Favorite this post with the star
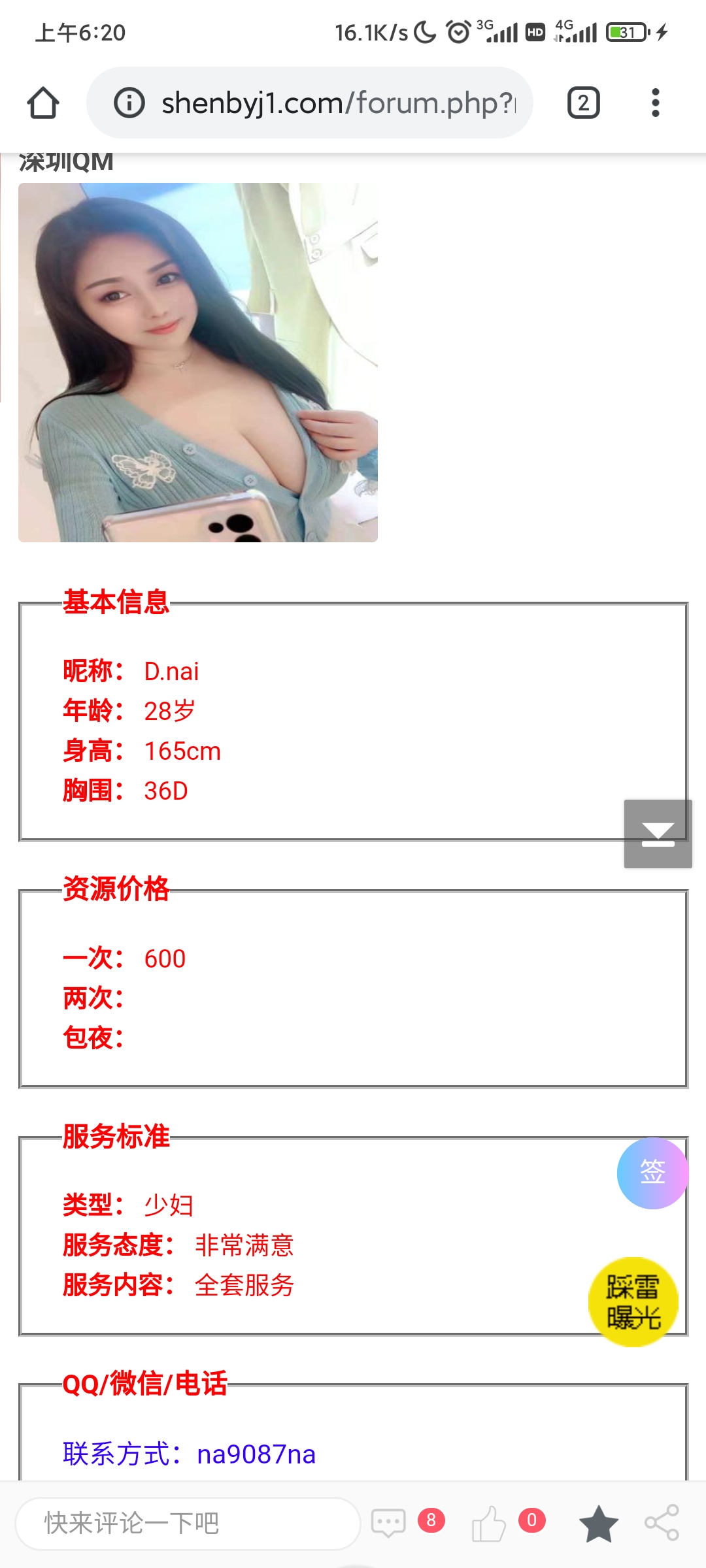The image size is (706, 1568). click(598, 1523)
